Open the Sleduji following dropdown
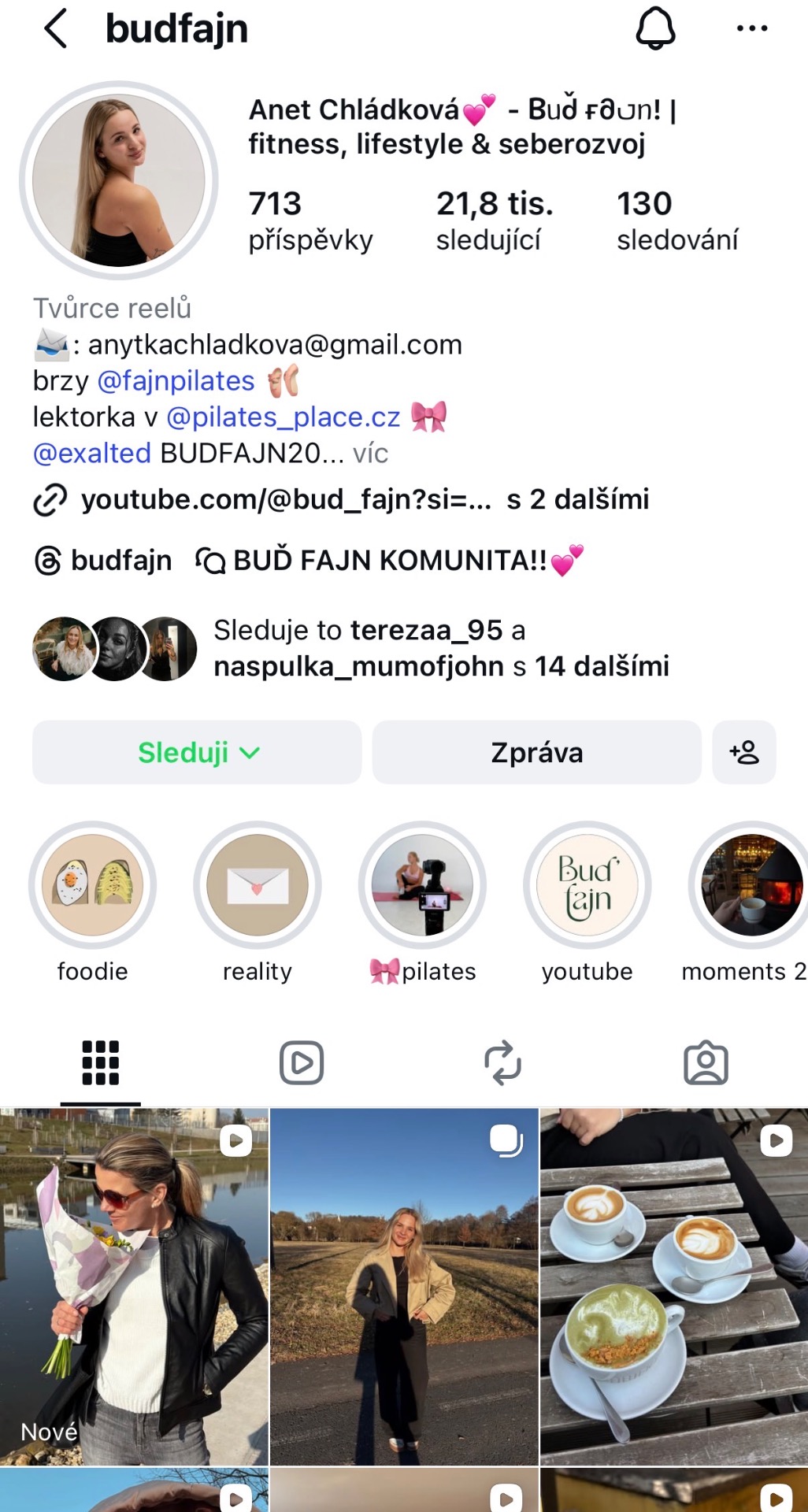This screenshot has width=808, height=1512. 197,752
